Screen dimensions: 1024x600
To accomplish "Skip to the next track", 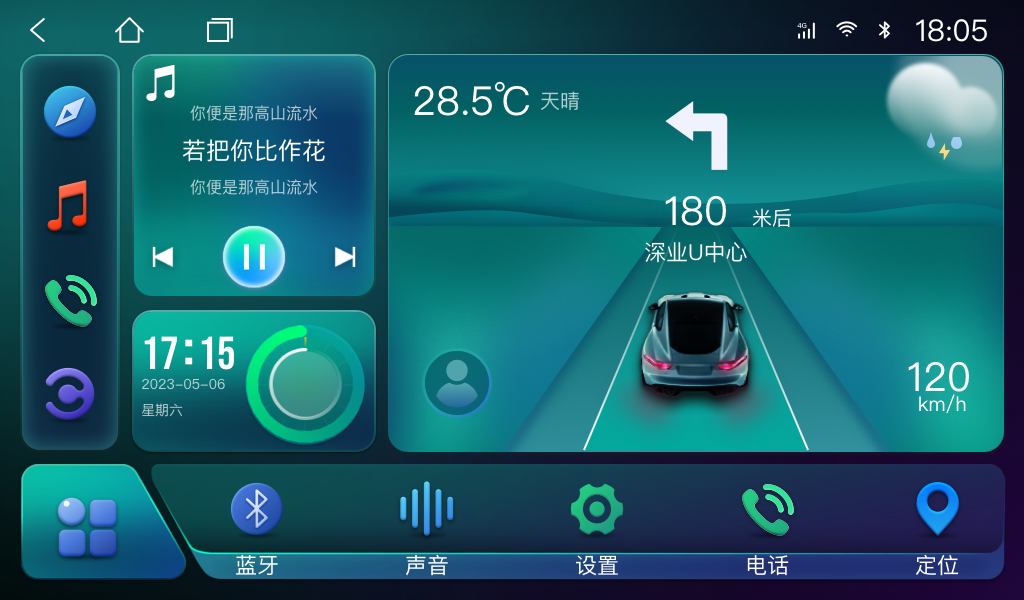I will [345, 257].
